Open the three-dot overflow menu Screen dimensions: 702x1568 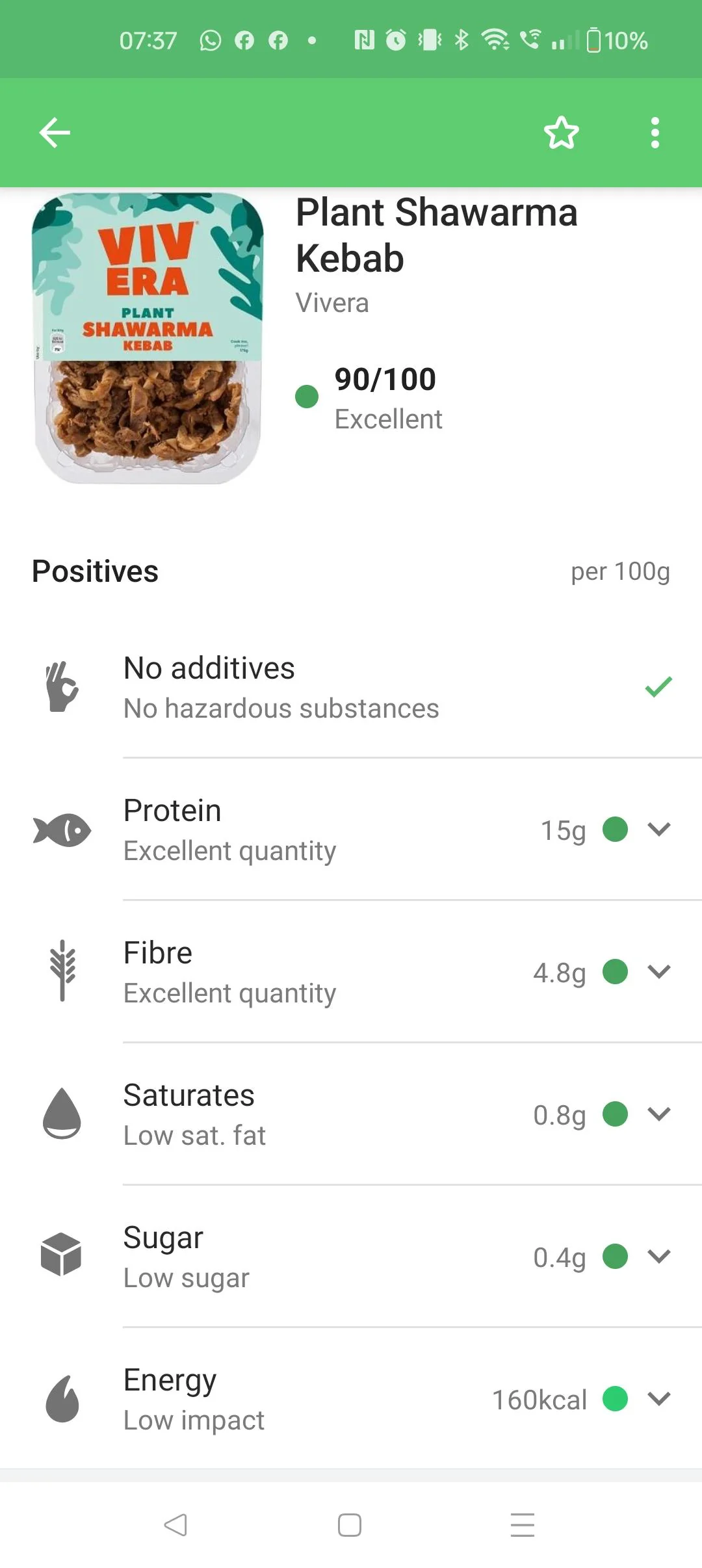655,132
